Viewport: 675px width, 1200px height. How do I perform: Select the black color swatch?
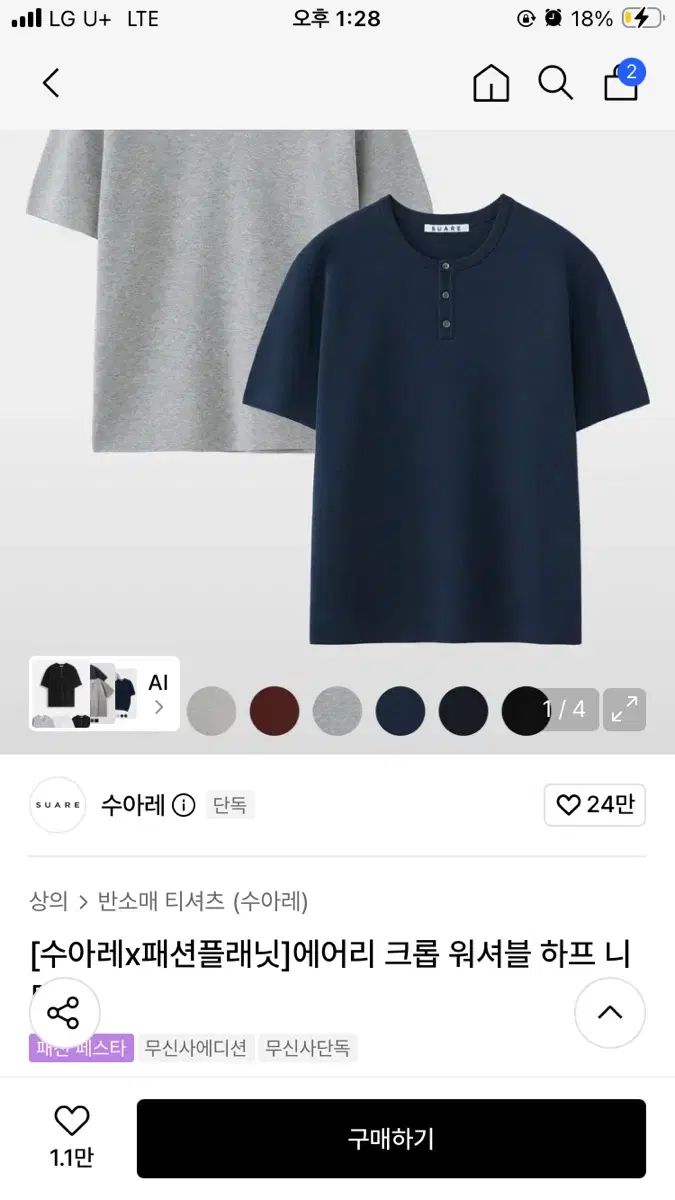[526, 711]
